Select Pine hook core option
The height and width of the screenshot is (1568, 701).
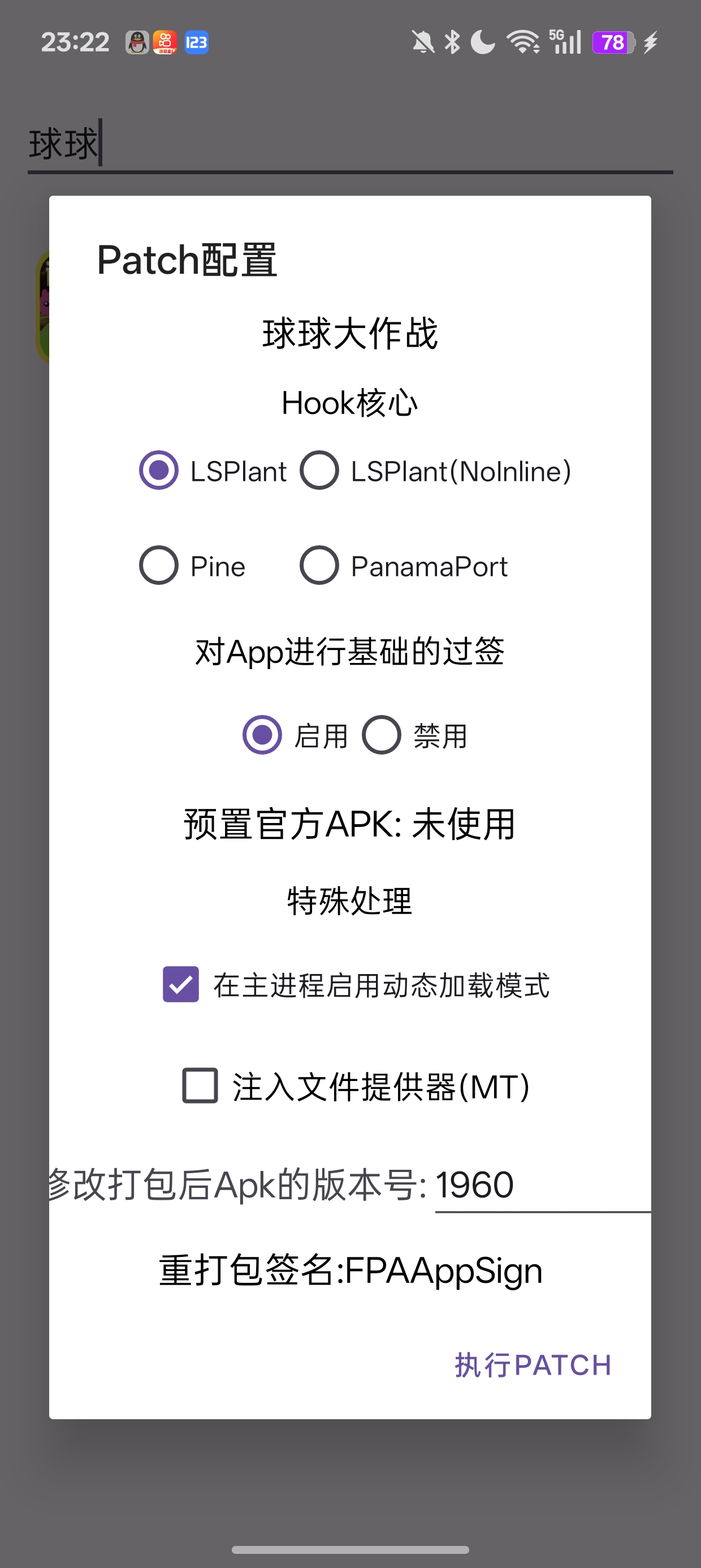click(x=159, y=566)
